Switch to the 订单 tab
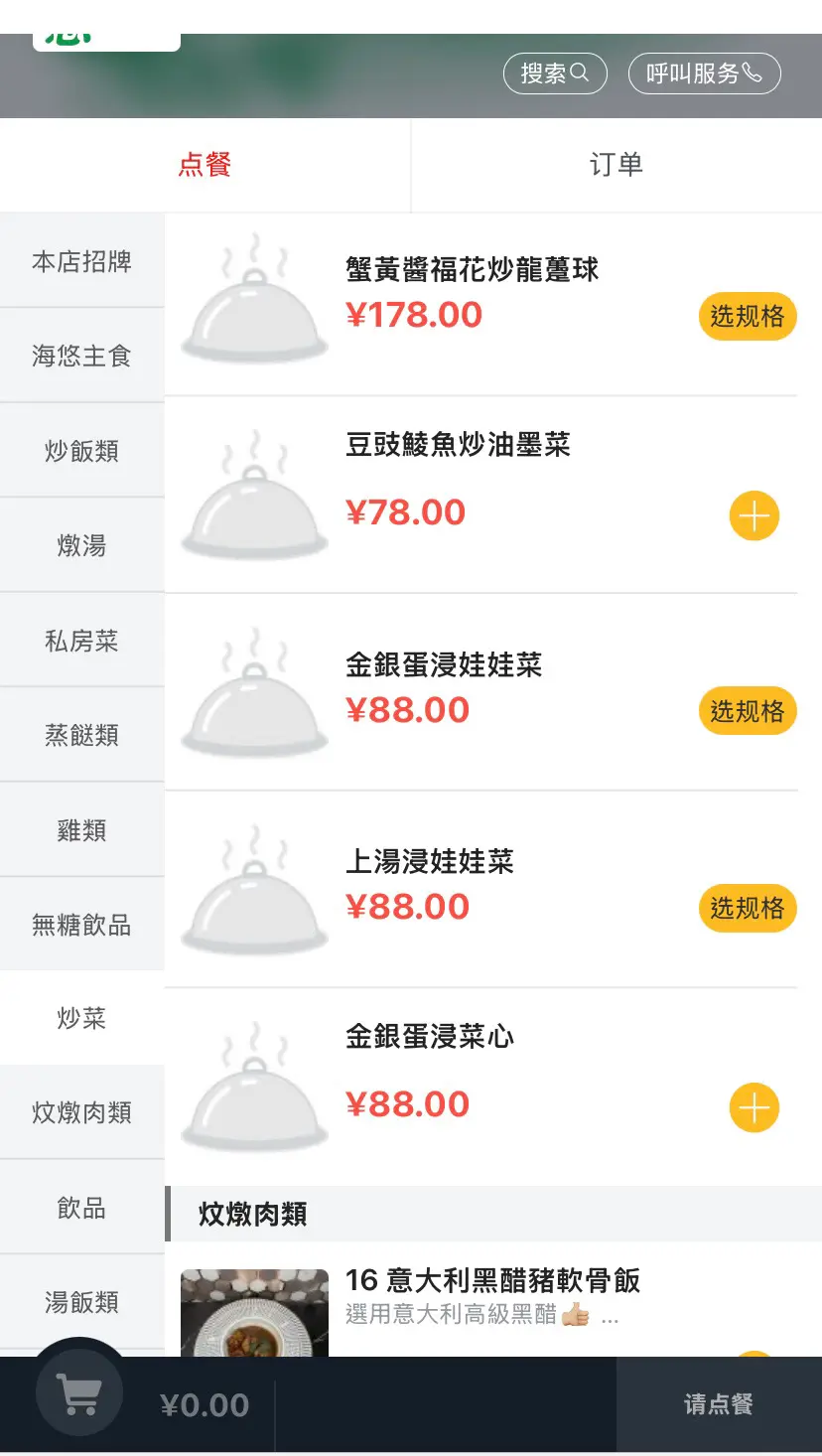Image resolution: width=822 pixels, height=1456 pixels. click(x=616, y=165)
